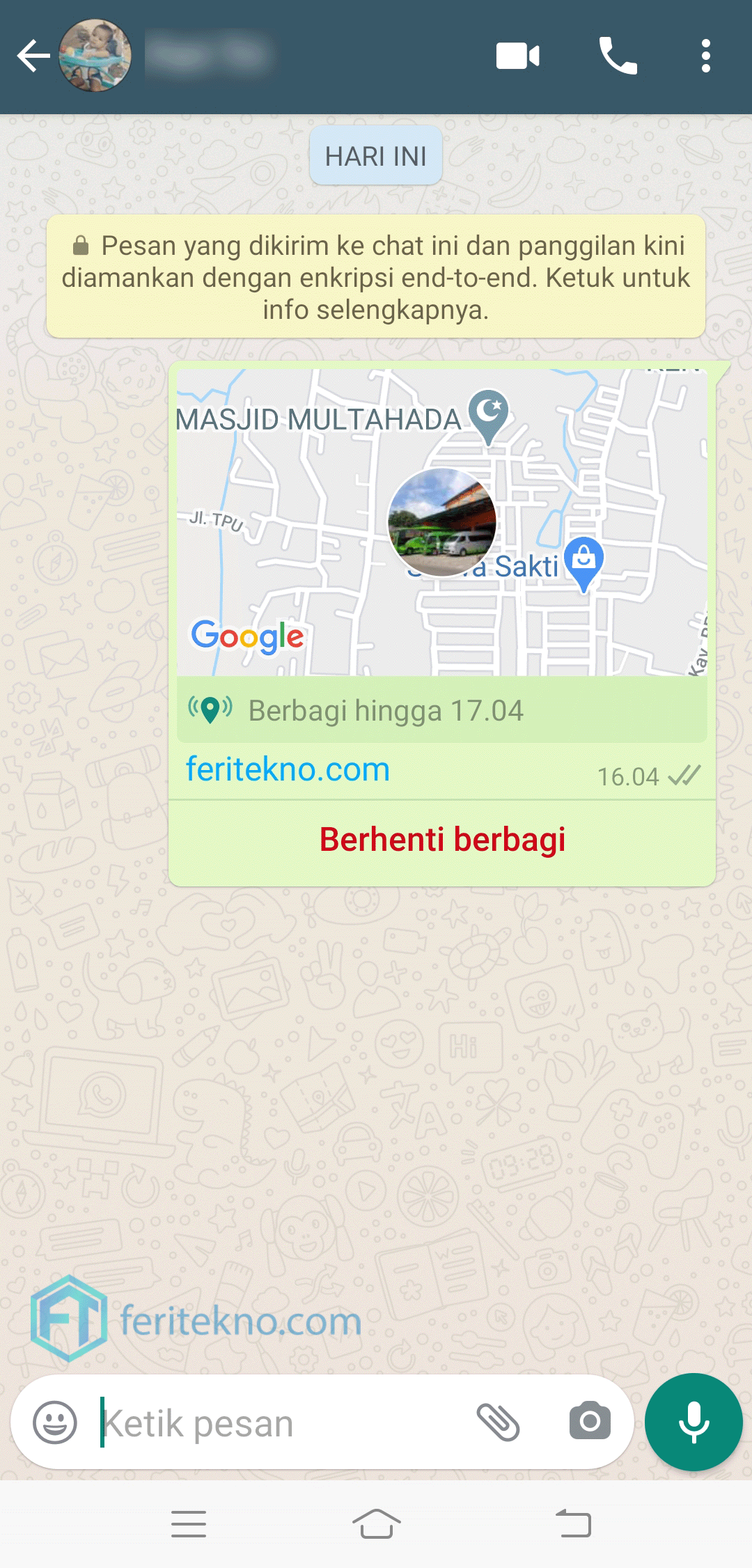Open the three-dot overflow menu
Screen dimensions: 752x1568
point(706,56)
